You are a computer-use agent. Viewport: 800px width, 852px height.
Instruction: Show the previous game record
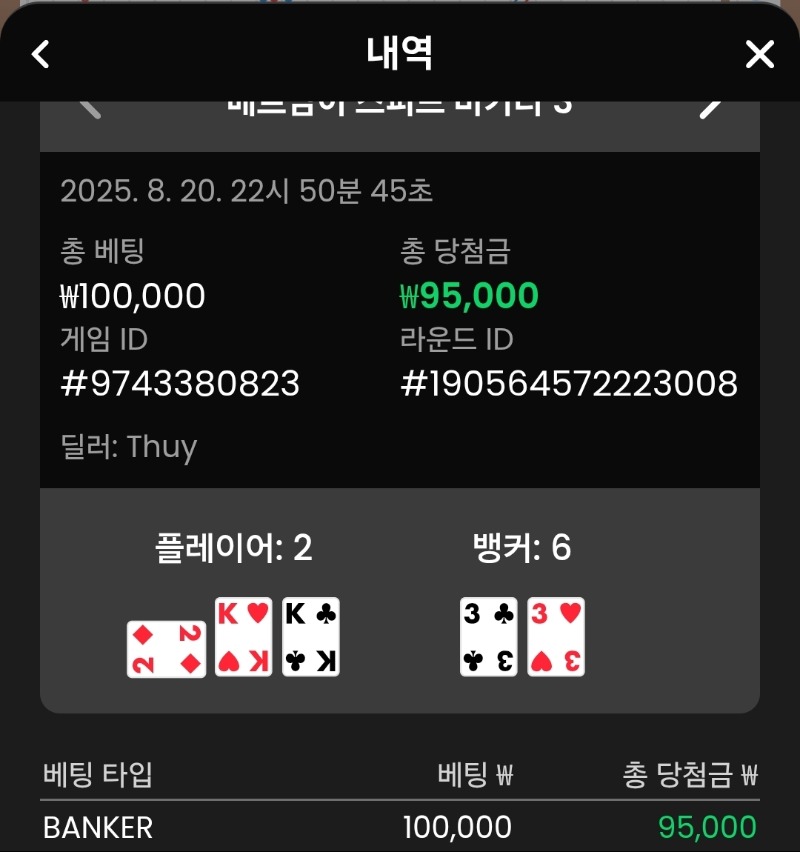[x=90, y=107]
